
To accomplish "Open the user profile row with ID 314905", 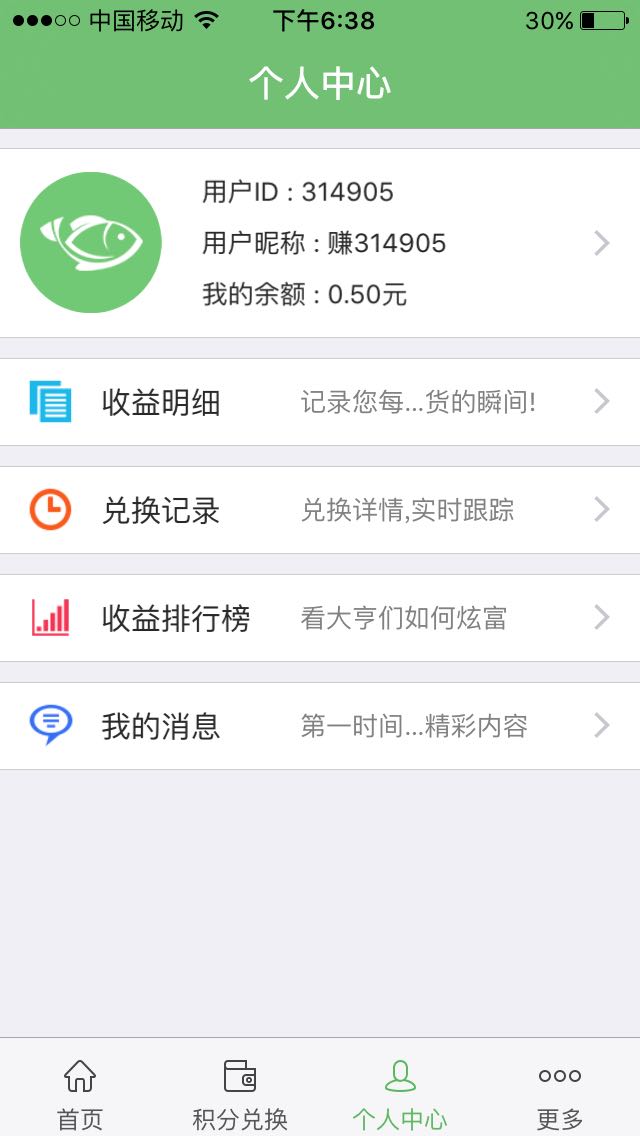I will coord(320,243).
